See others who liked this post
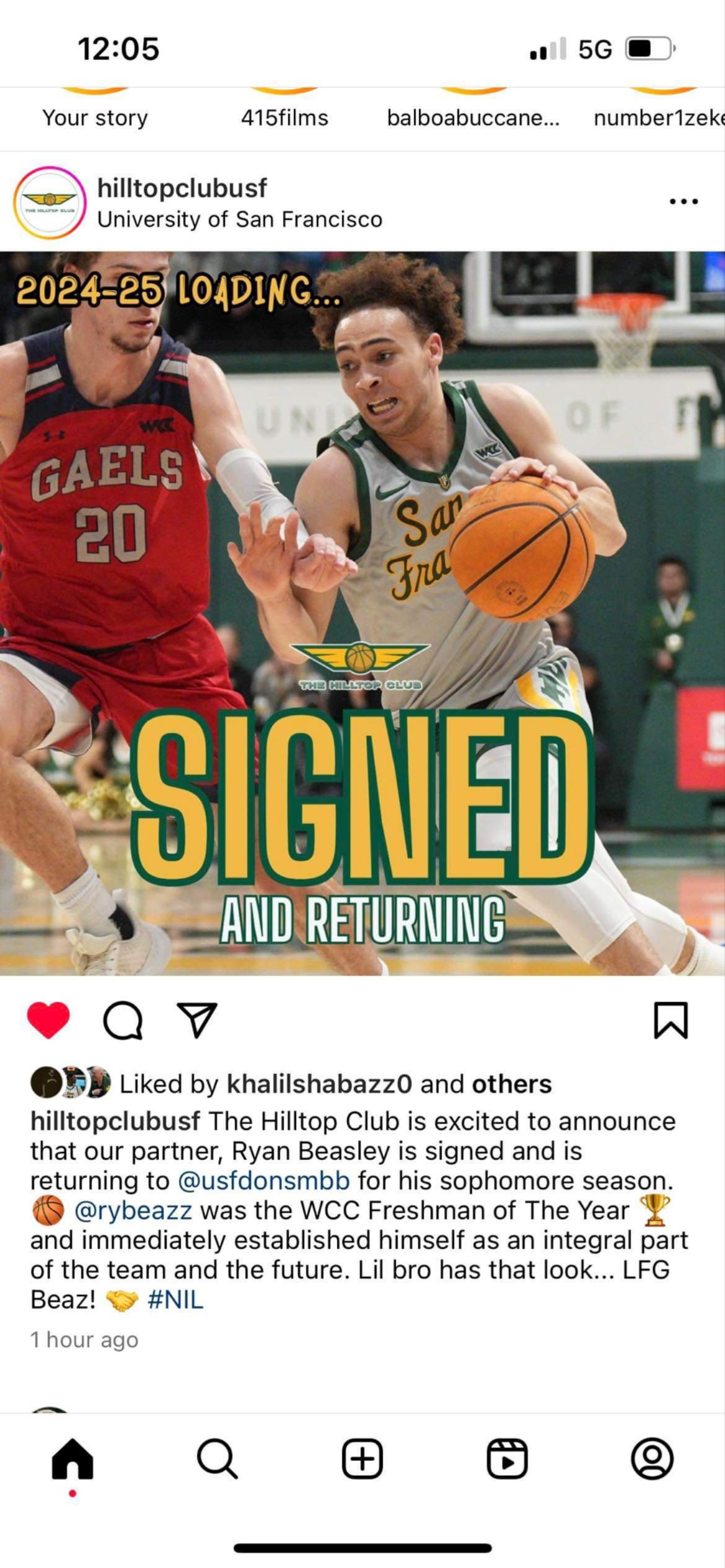This screenshot has height=1568, width=725. pyautogui.click(x=512, y=1084)
